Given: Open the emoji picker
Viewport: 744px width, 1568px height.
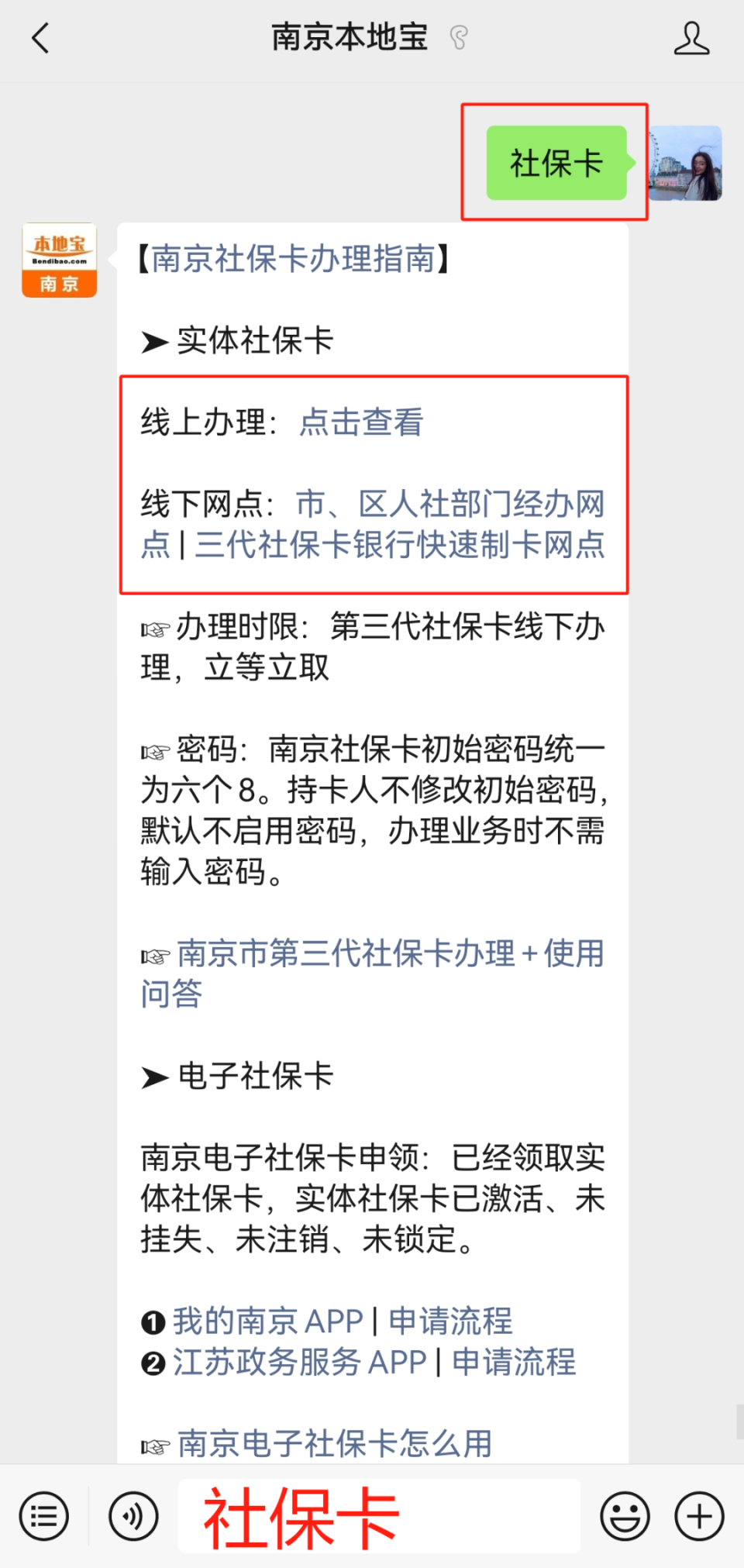Looking at the screenshot, I should (x=625, y=1516).
